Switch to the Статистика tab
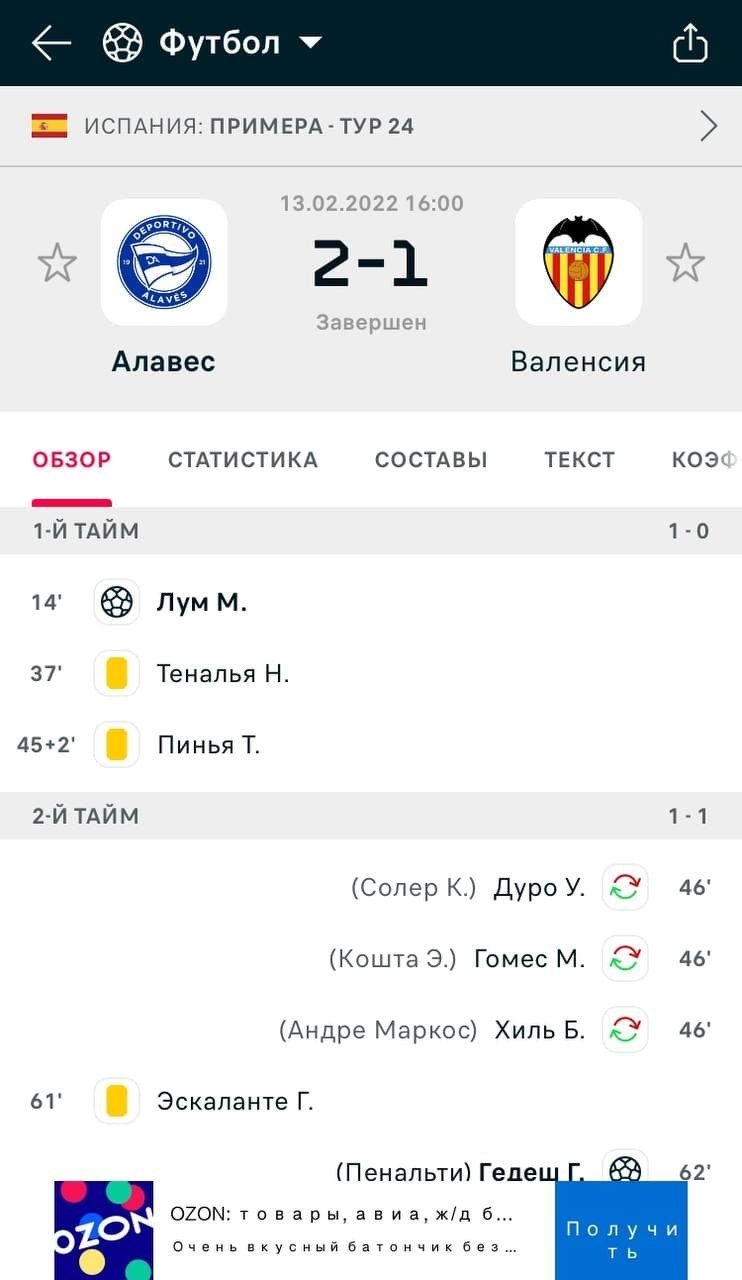This screenshot has width=742, height=1280. point(243,460)
